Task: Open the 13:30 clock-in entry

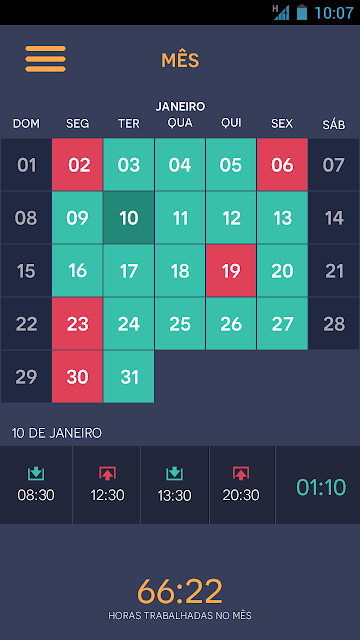Action: tap(175, 485)
